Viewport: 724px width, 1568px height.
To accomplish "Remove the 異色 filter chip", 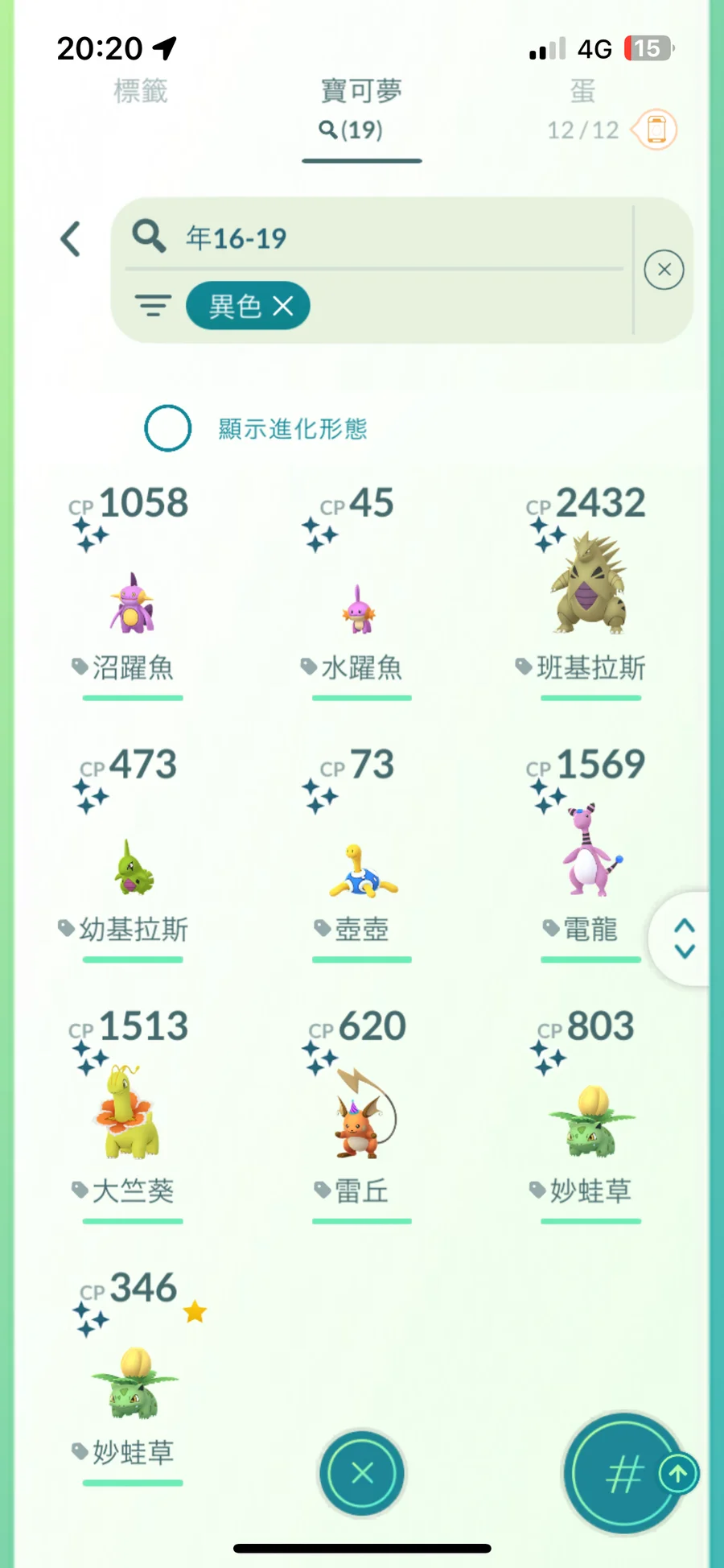I will [x=248, y=306].
